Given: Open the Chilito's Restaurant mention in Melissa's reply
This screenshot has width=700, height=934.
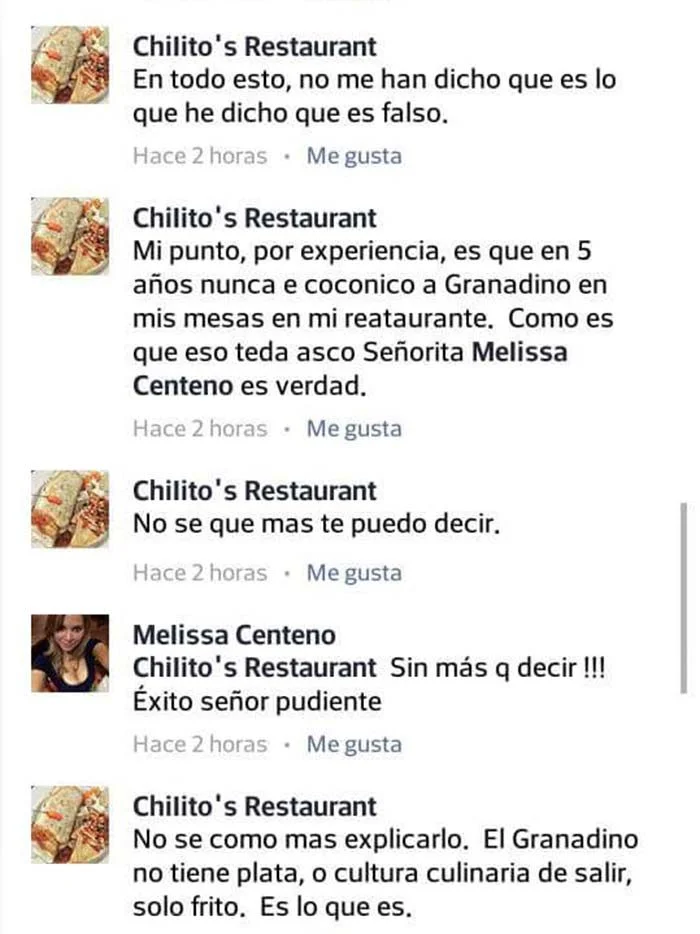Looking at the screenshot, I should pyautogui.click(x=255, y=667).
